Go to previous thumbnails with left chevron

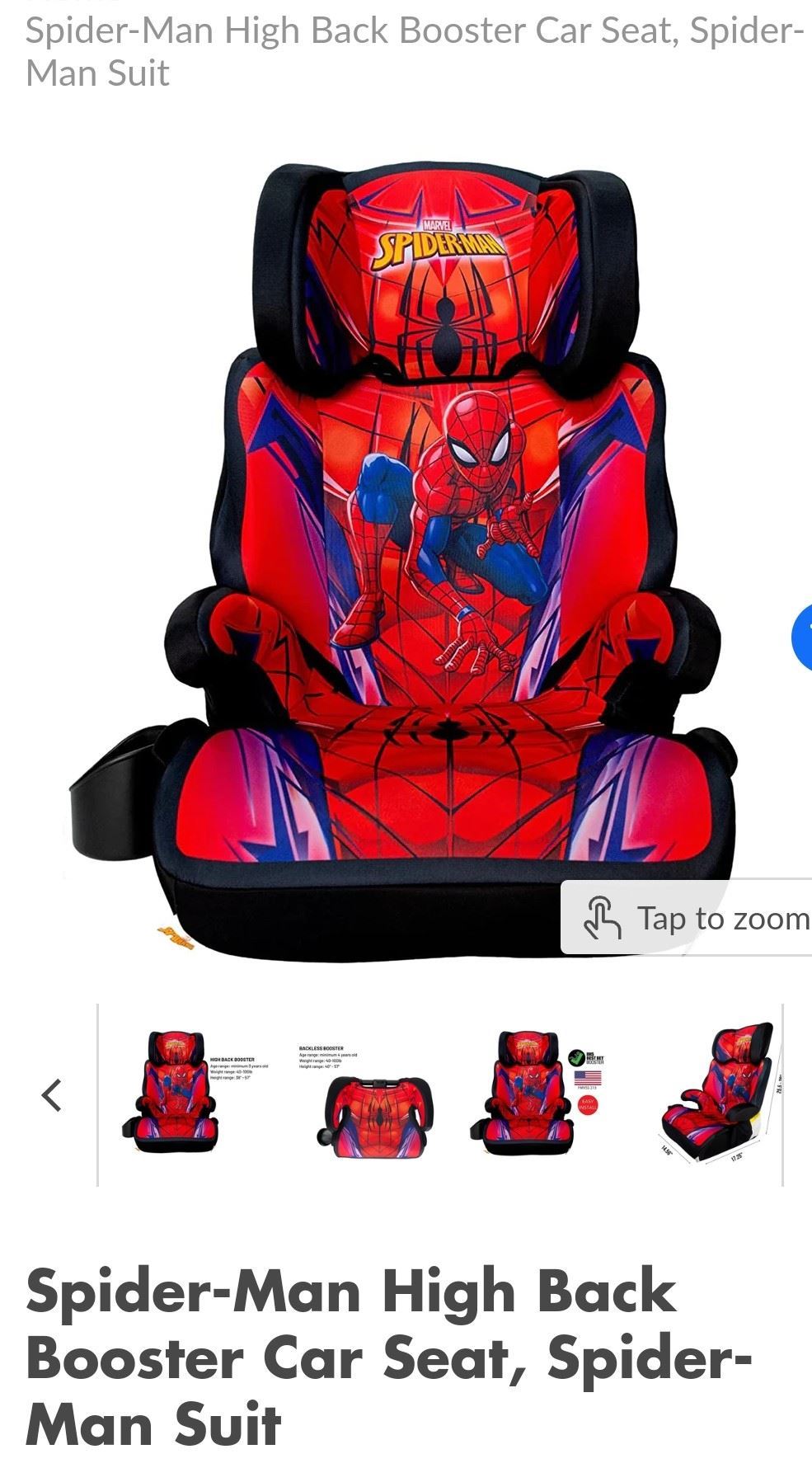coord(52,1095)
